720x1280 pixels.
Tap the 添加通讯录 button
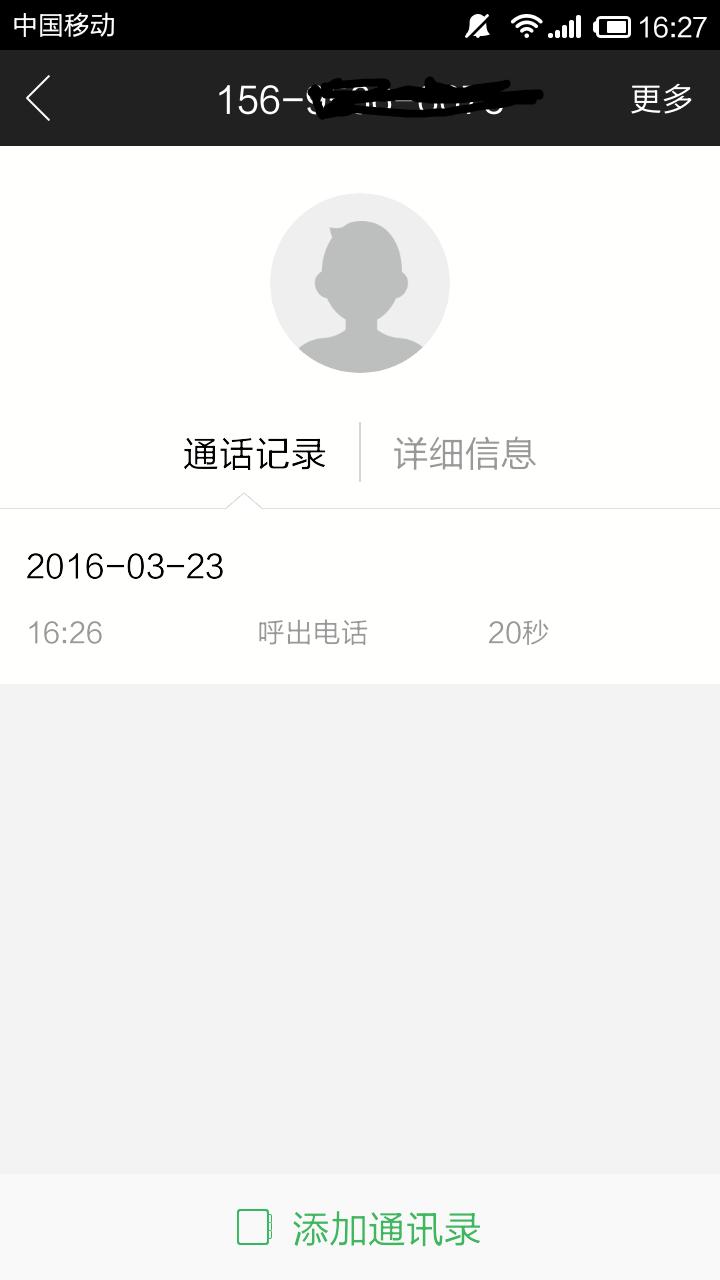[x=360, y=1228]
